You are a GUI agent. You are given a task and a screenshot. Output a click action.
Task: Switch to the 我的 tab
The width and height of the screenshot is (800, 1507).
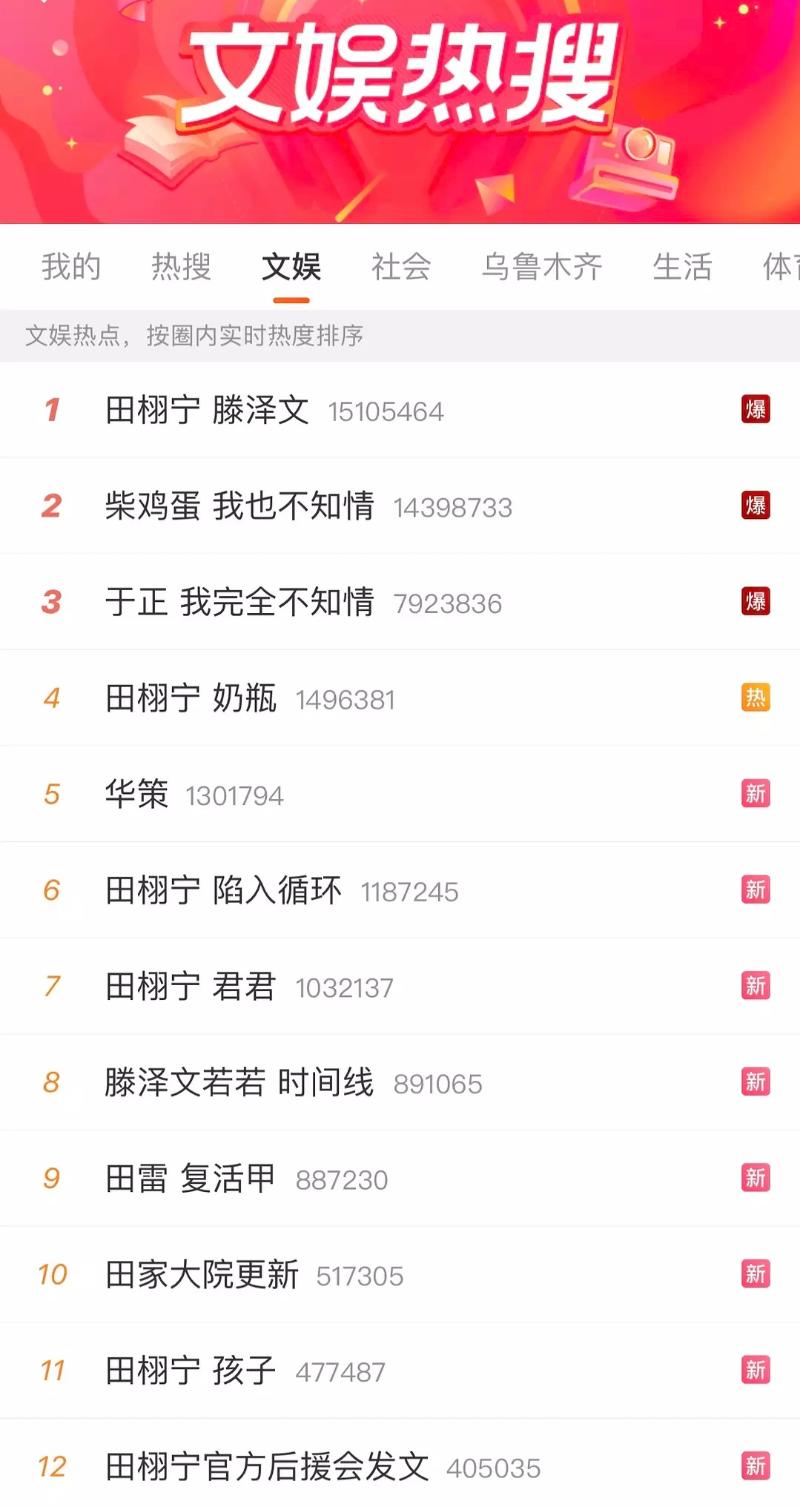point(71,267)
